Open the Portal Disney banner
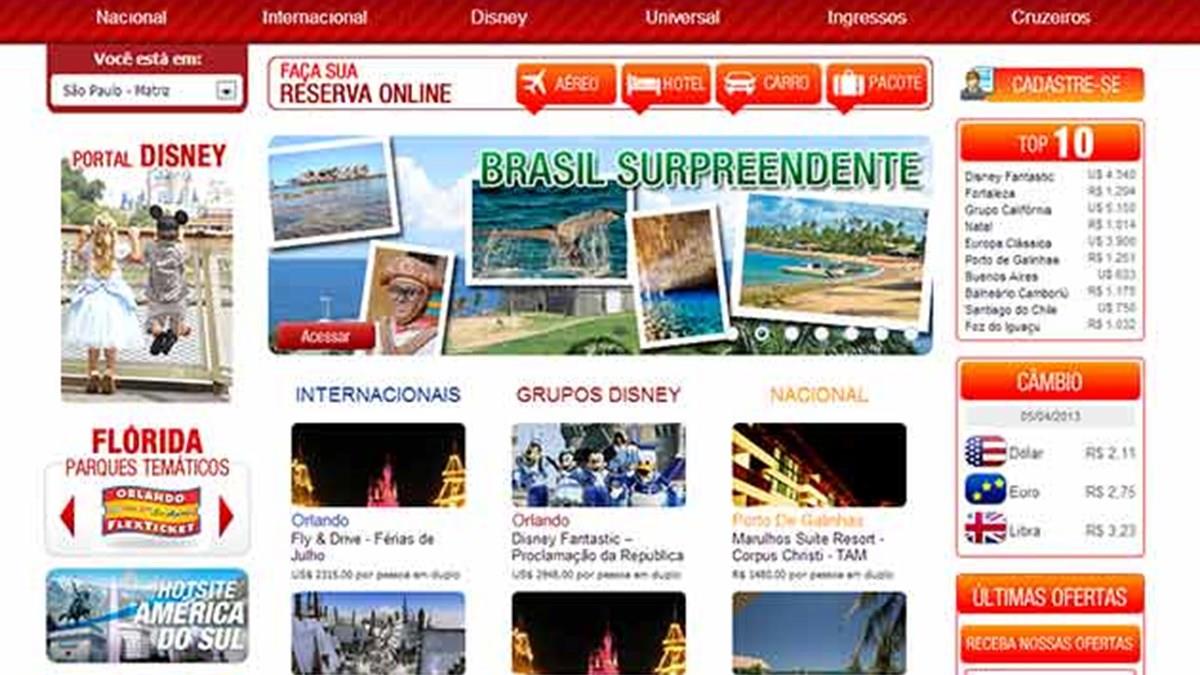 147,270
